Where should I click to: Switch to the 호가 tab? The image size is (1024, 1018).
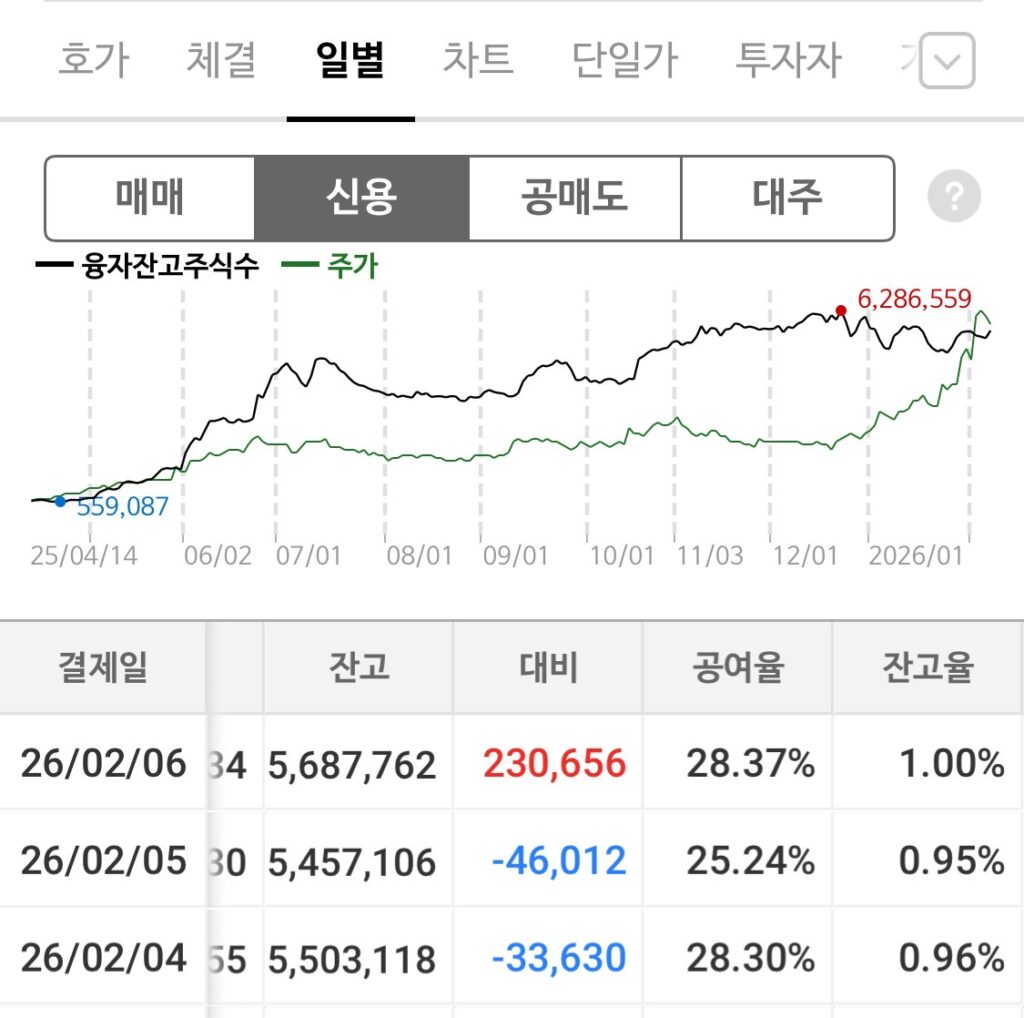click(x=93, y=60)
